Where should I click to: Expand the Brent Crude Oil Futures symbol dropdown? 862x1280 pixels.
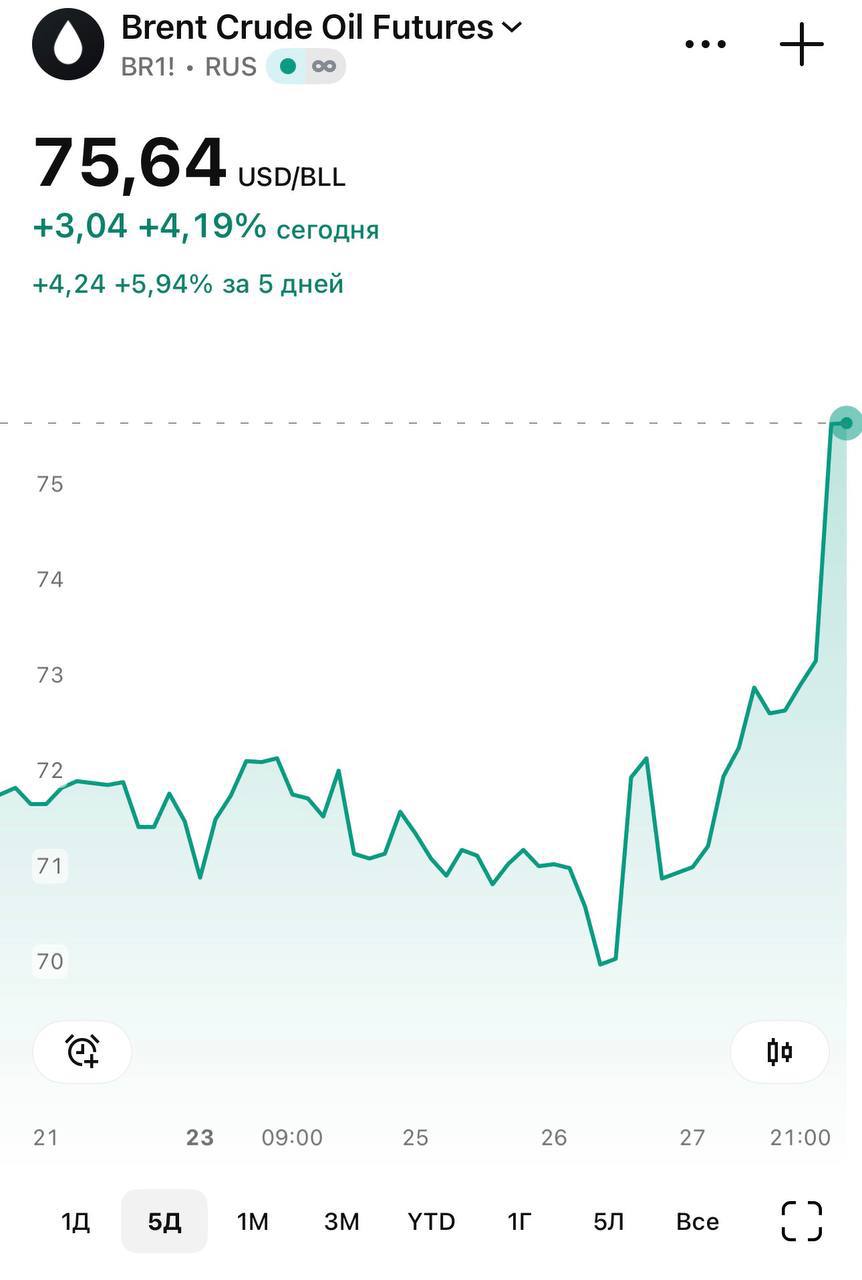[x=510, y=28]
